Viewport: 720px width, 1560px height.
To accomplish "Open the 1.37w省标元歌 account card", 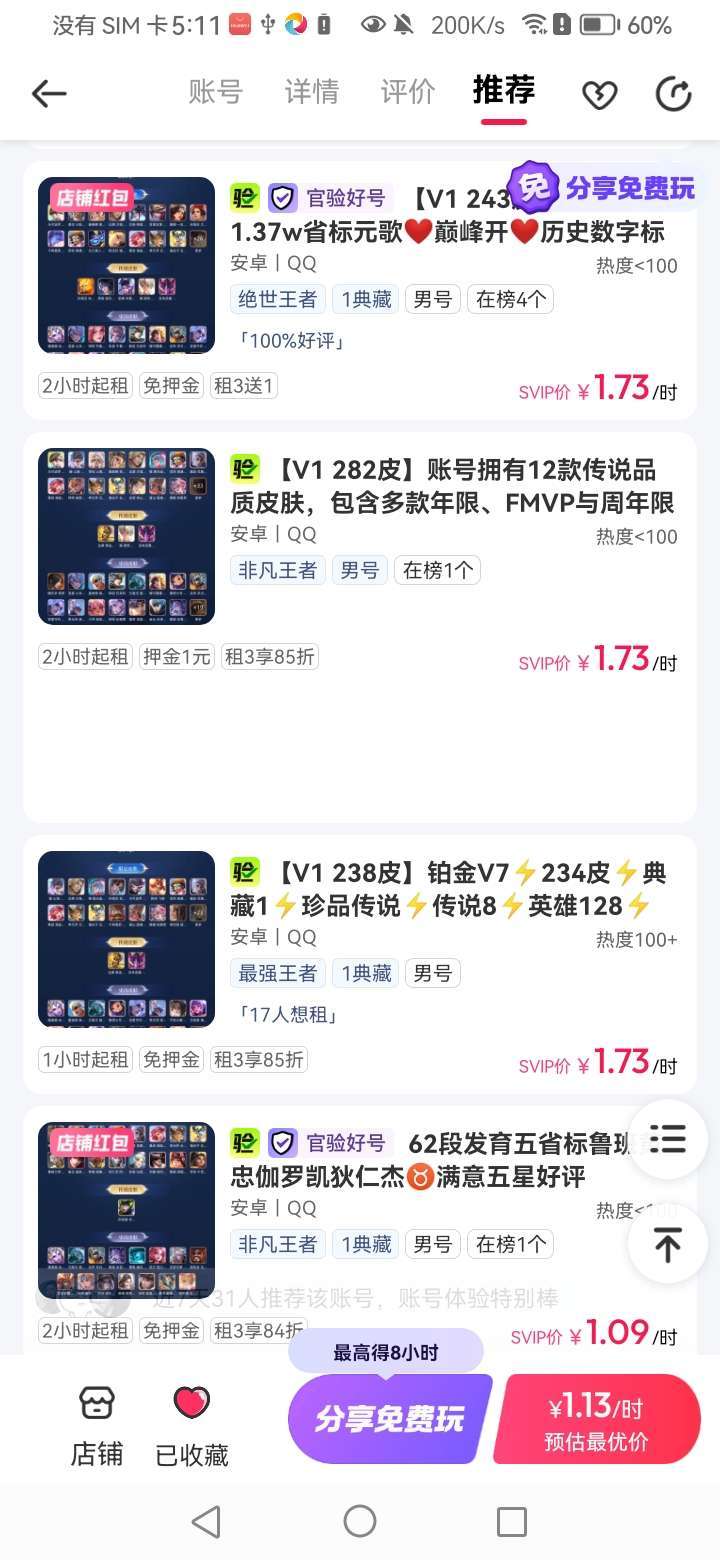I will [x=360, y=290].
